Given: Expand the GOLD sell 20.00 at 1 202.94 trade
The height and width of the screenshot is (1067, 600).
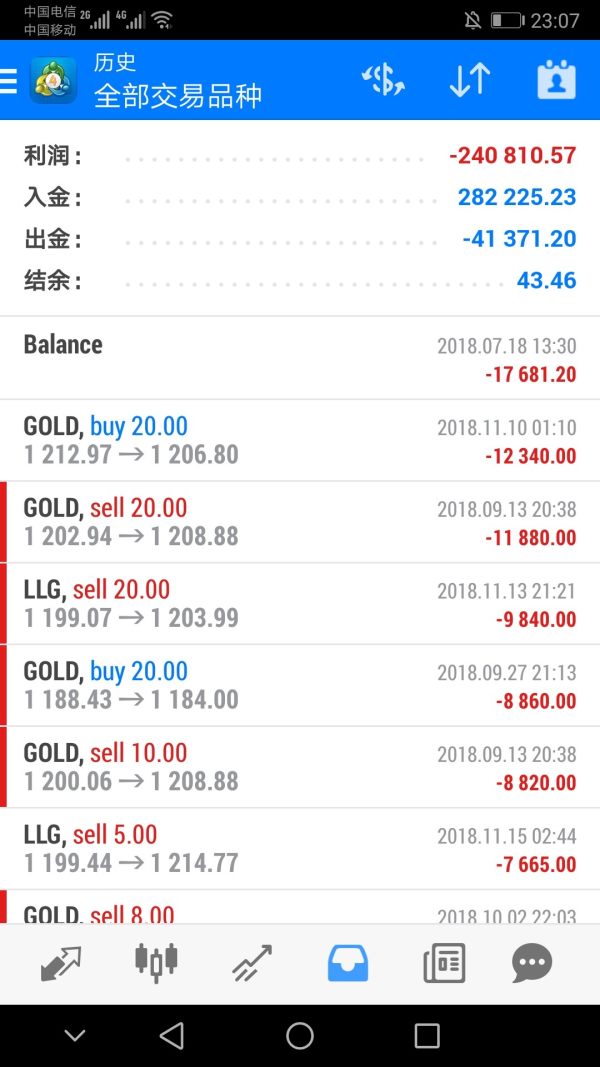Looking at the screenshot, I should click(300, 522).
